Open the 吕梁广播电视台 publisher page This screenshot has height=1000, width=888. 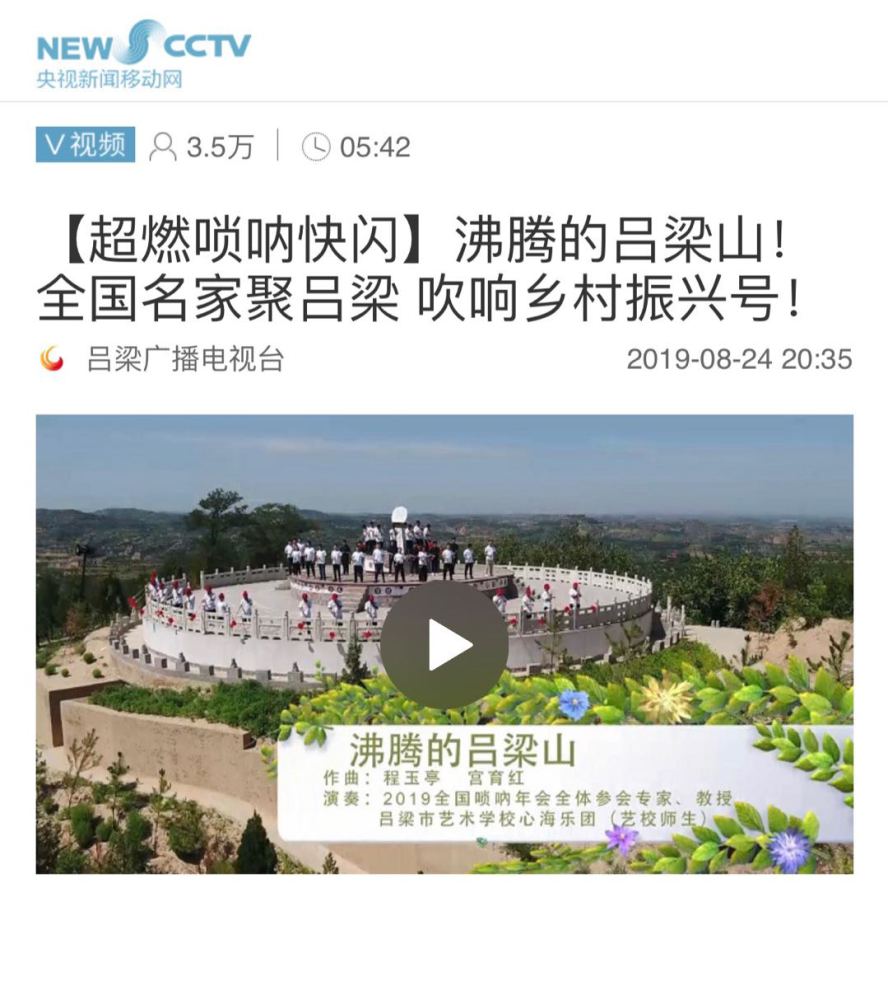coord(185,359)
